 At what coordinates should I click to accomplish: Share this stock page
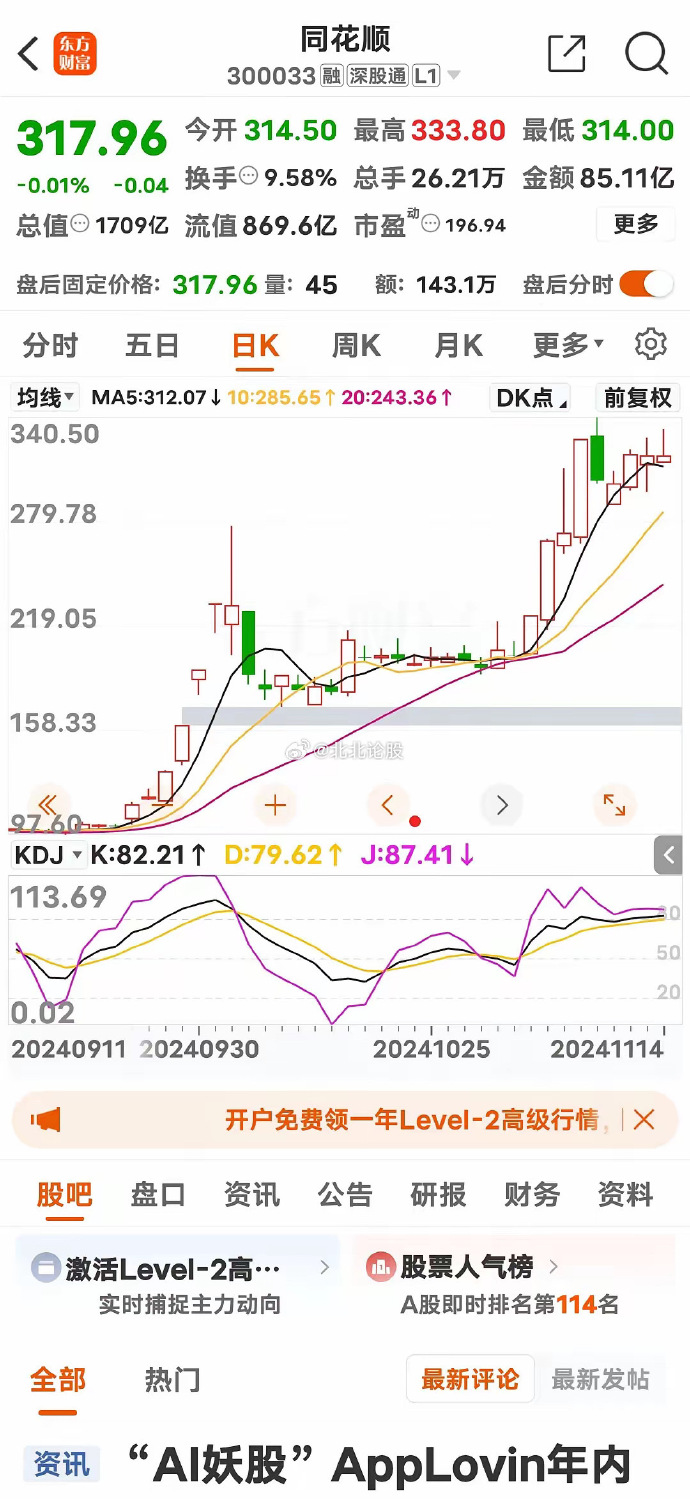pyautogui.click(x=566, y=54)
